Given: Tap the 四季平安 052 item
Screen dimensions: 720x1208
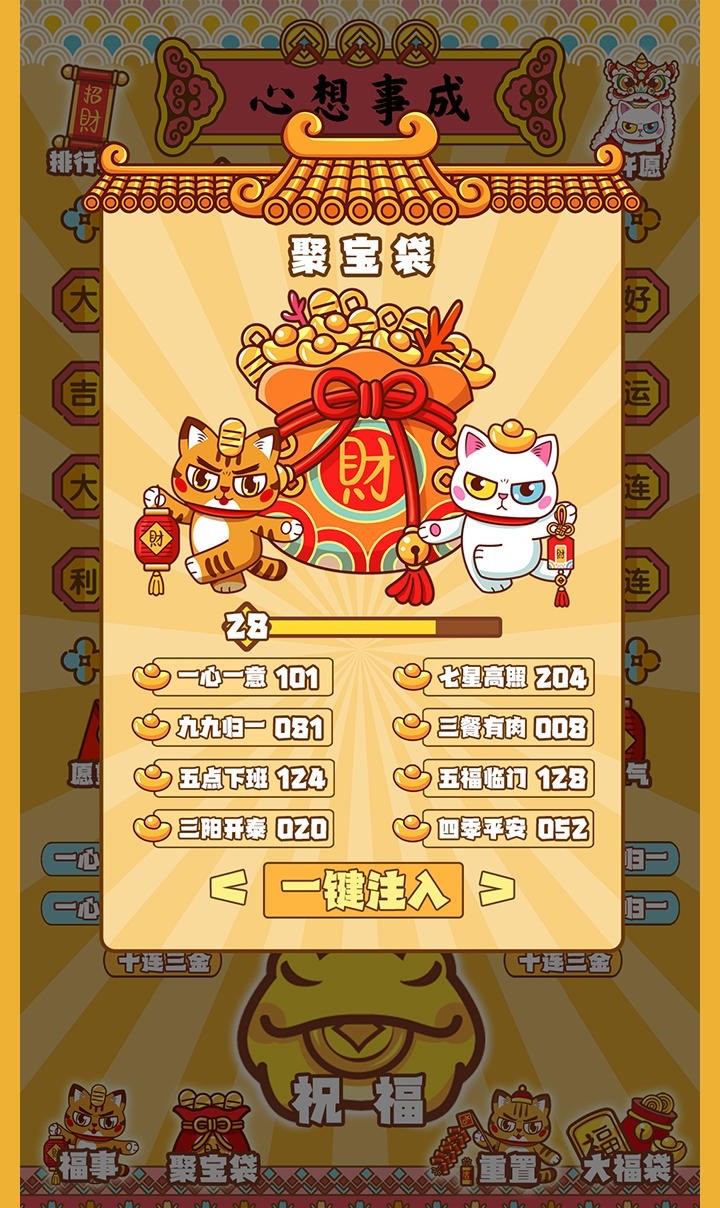Looking at the screenshot, I should 494,829.
